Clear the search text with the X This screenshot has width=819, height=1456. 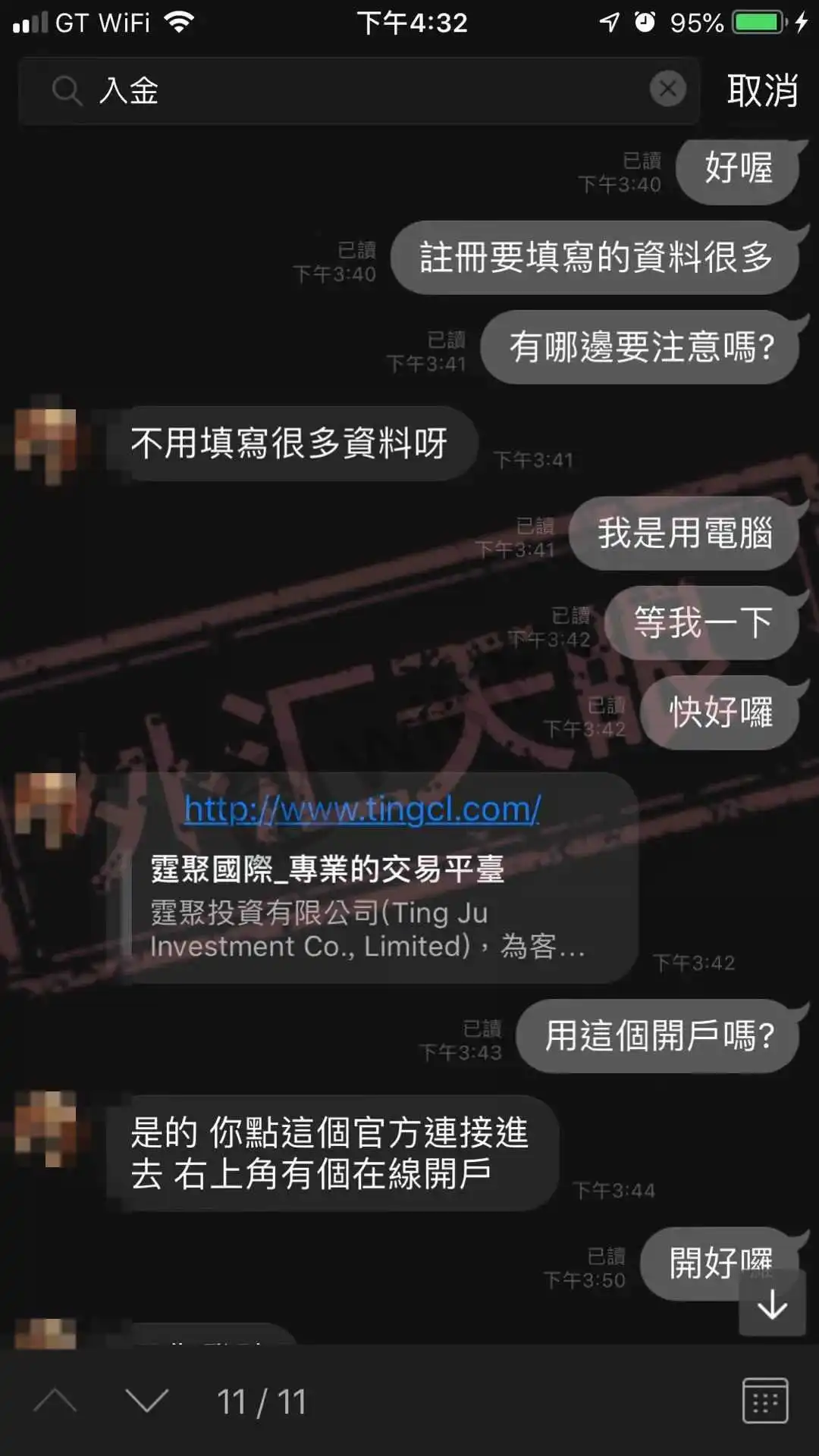click(x=667, y=89)
